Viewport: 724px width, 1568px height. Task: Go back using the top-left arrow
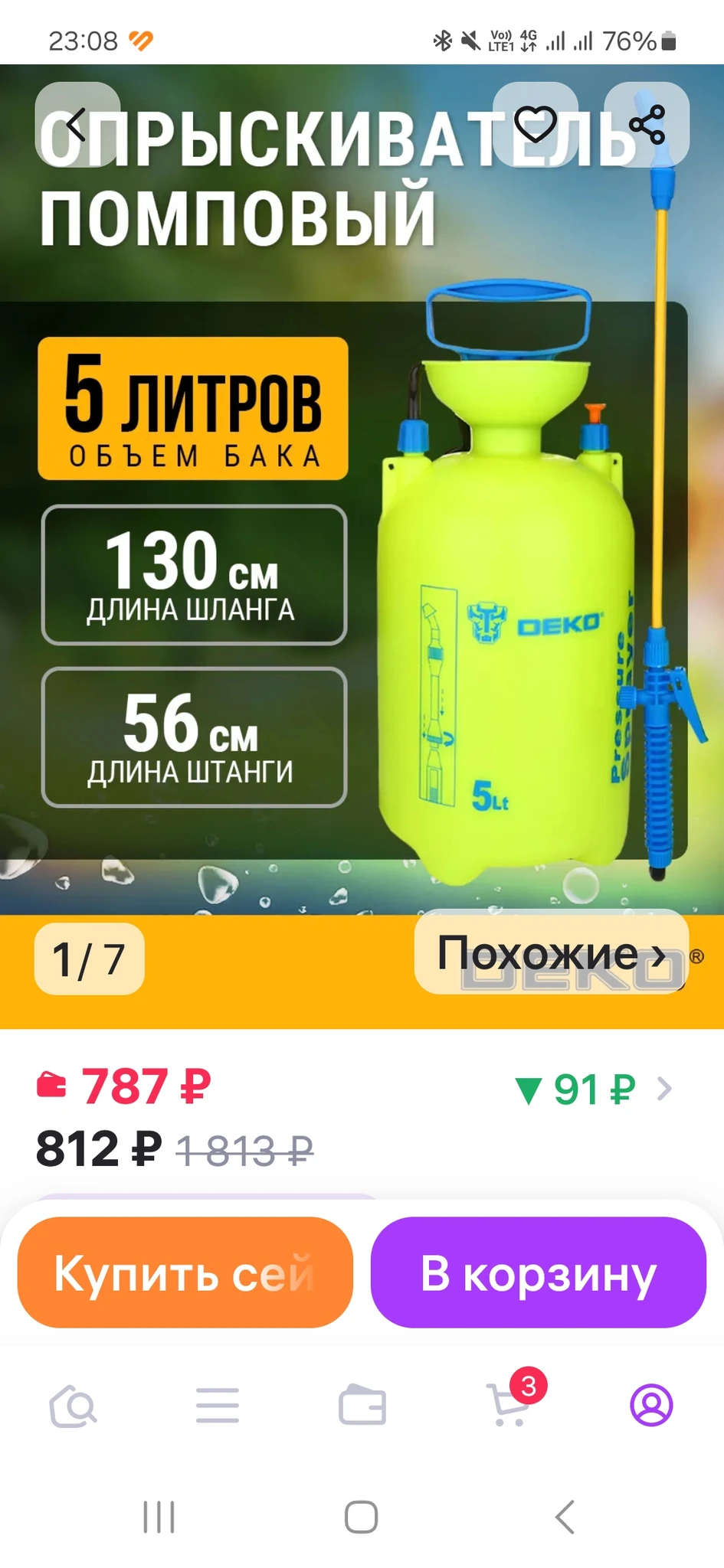[77, 124]
